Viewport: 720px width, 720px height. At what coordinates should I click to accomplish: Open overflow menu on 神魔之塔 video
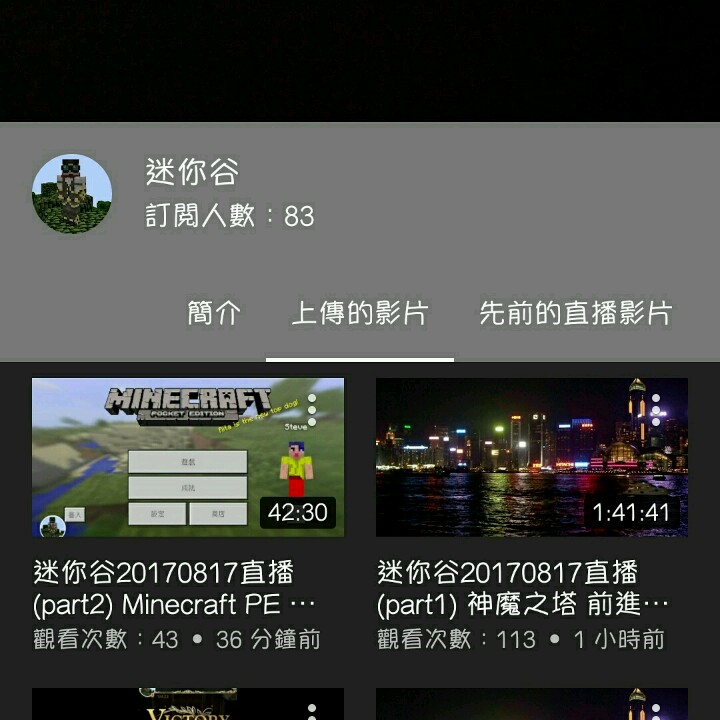pos(656,409)
